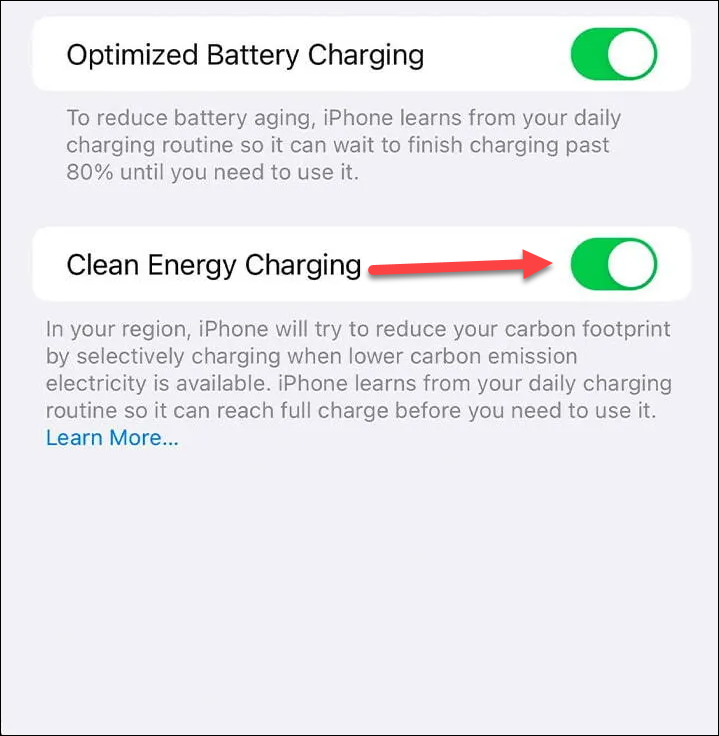
Task: Disable the Clean Energy Charging switch
Action: click(x=613, y=265)
